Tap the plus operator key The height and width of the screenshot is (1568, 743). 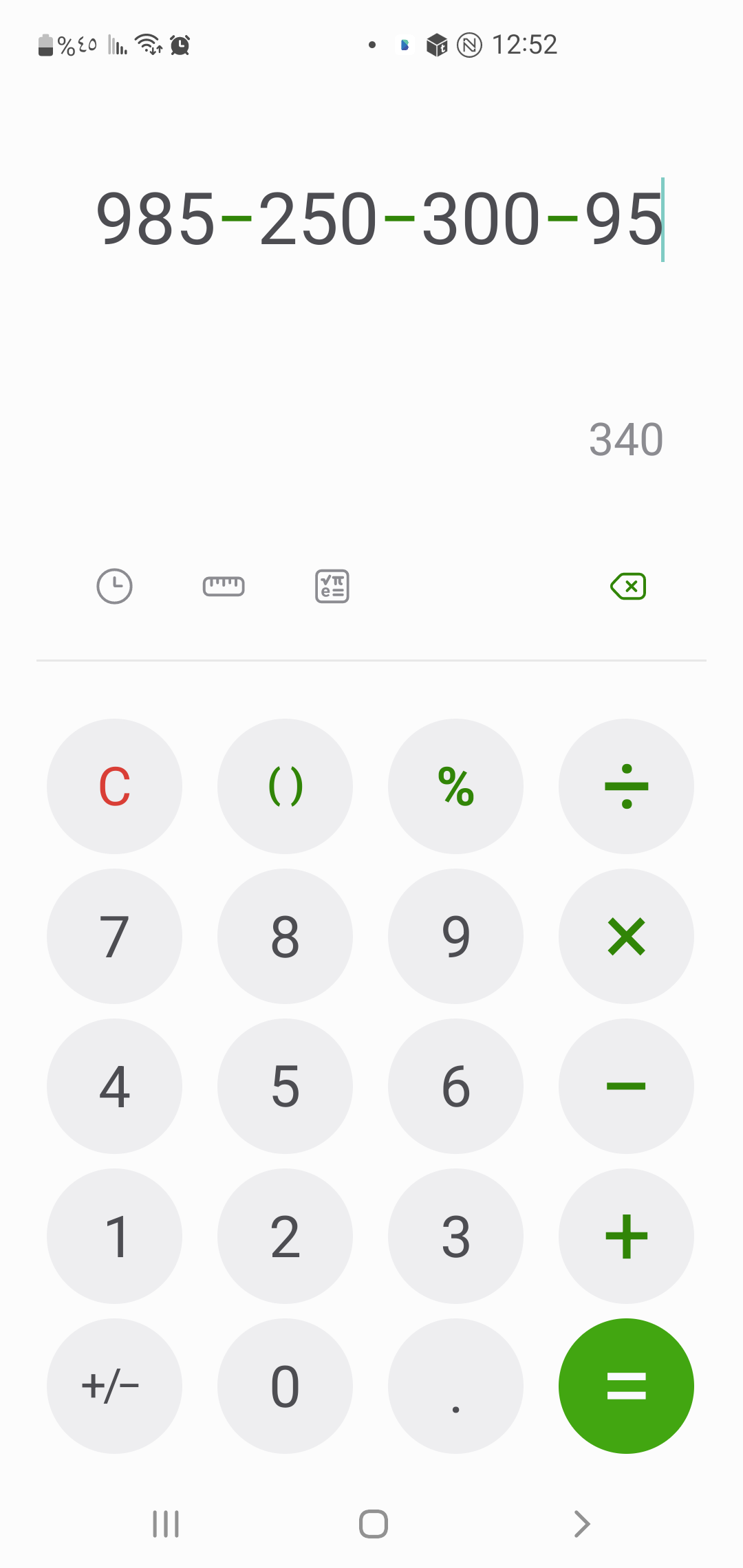pyautogui.click(x=626, y=1236)
